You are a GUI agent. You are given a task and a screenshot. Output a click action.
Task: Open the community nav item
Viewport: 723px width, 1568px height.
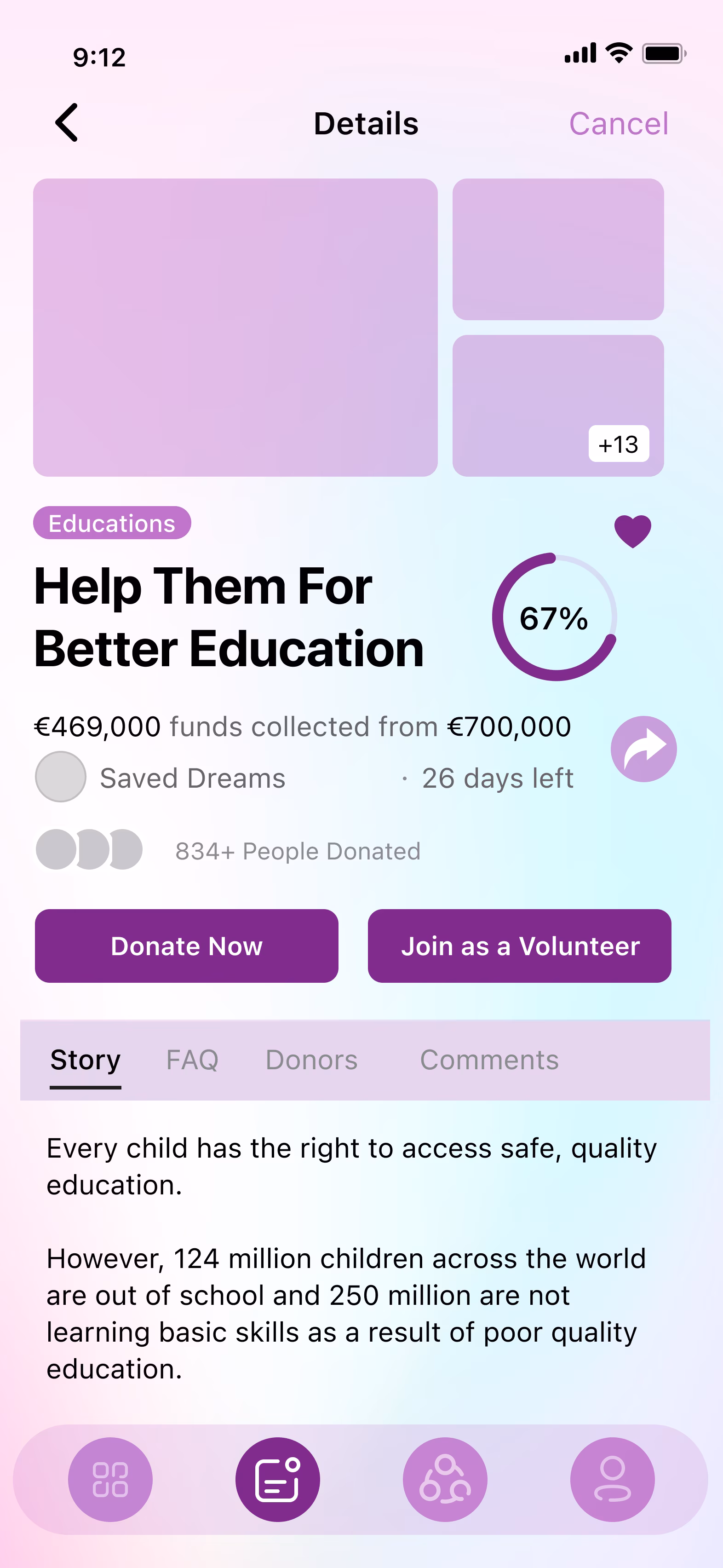445,1479
